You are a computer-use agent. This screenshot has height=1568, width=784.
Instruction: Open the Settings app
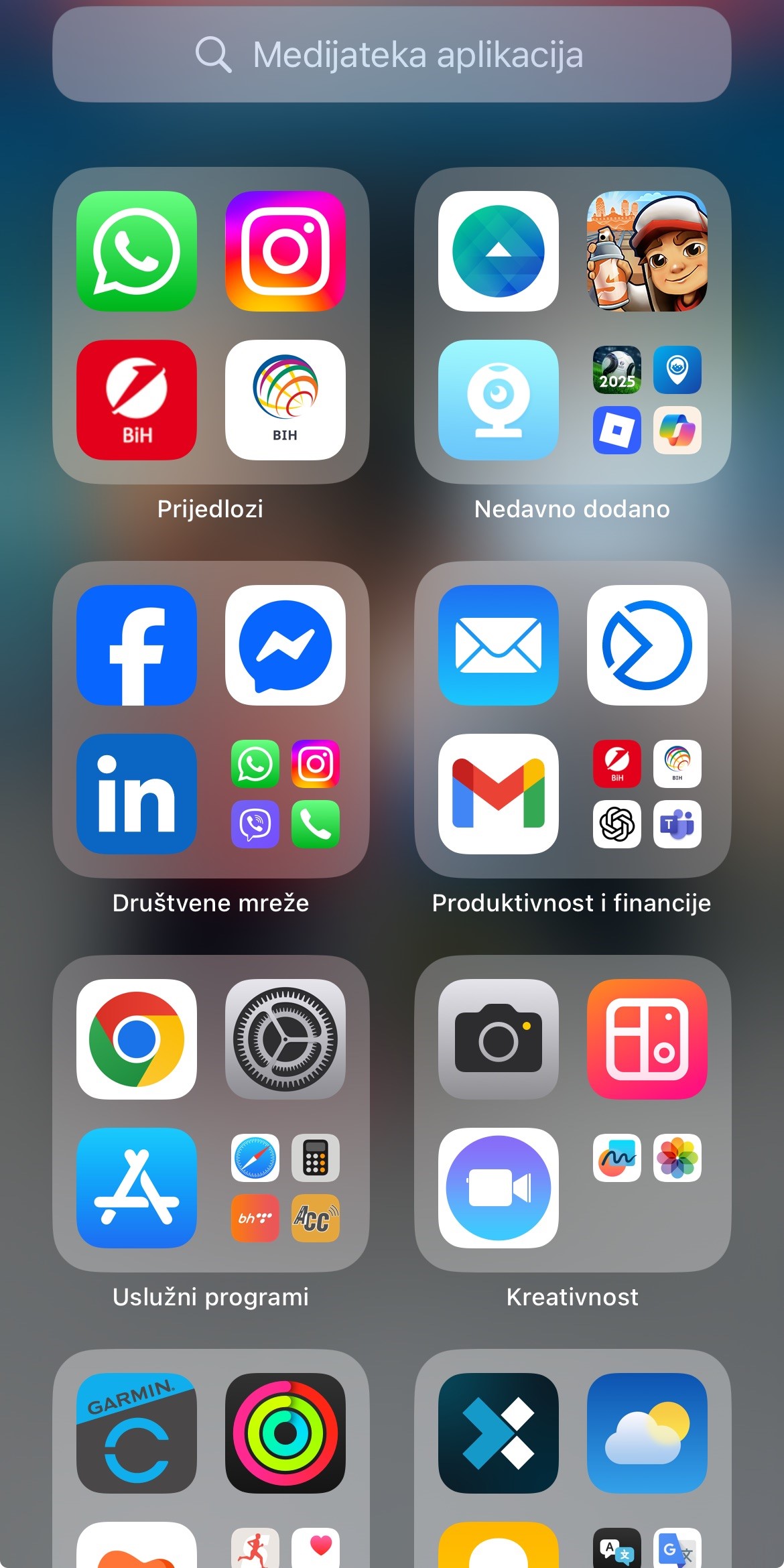coord(285,1039)
